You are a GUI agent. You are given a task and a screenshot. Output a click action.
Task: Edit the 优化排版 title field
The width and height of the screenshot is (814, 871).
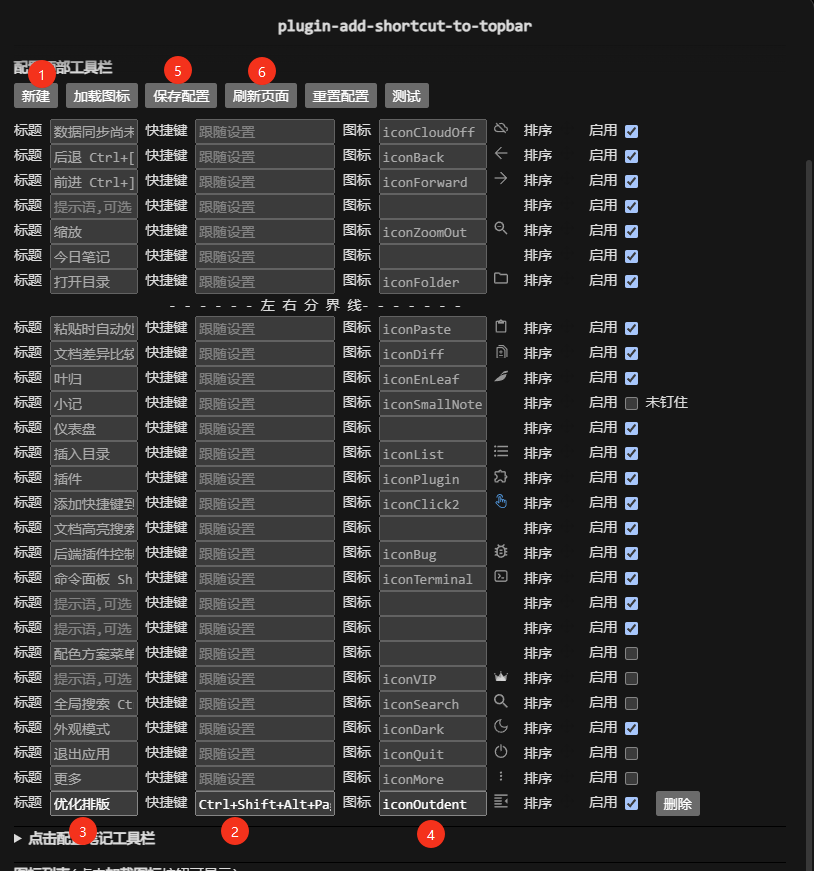pos(93,804)
